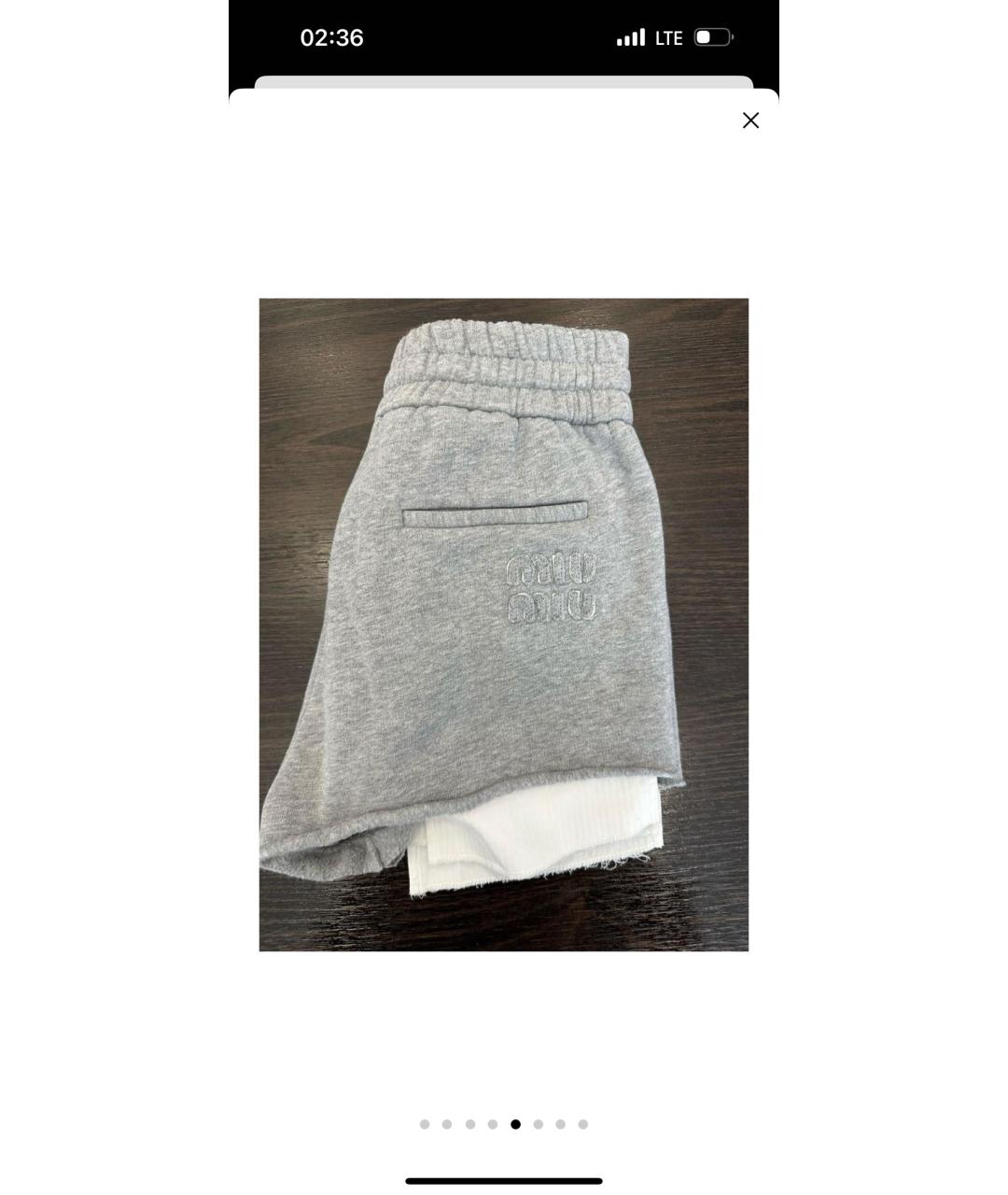Tap the grey shorts photo

(503, 624)
